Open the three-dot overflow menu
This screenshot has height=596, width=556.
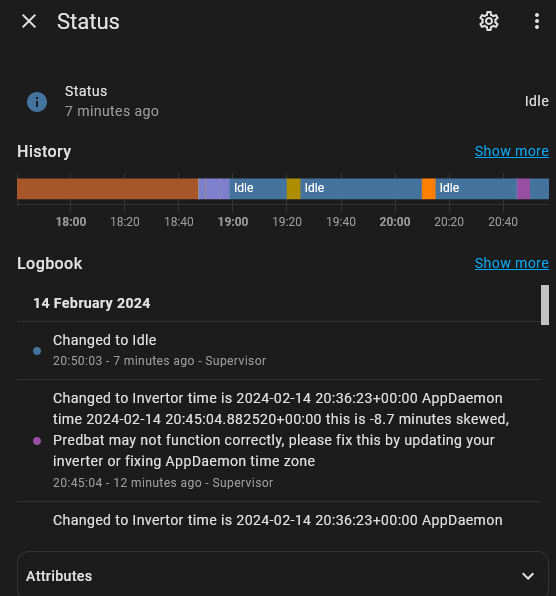tap(537, 21)
